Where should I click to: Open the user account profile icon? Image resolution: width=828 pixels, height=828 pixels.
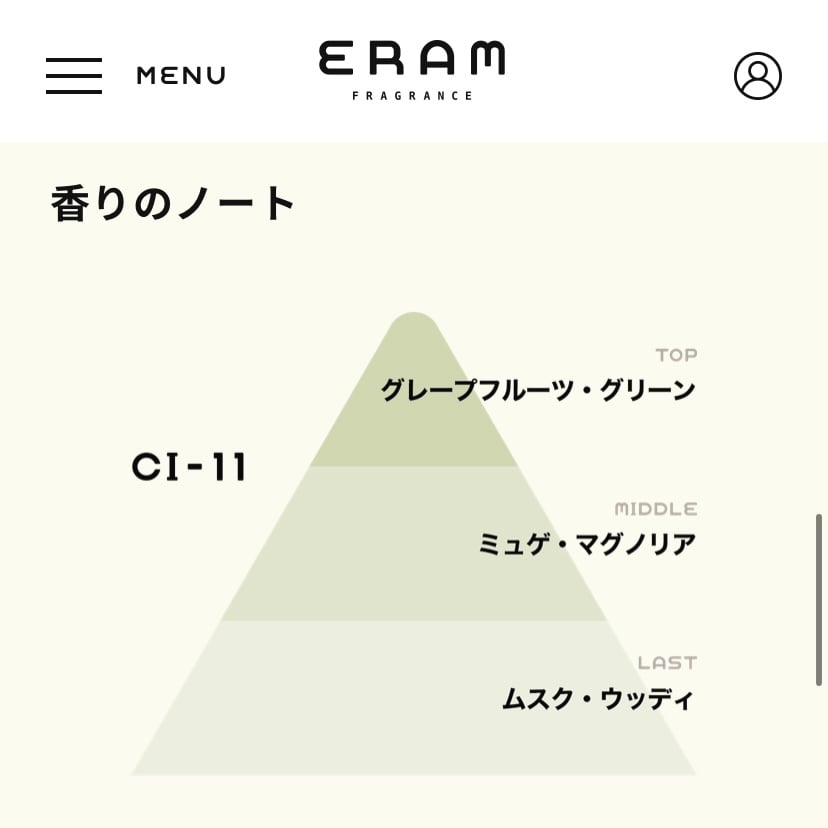[757, 76]
